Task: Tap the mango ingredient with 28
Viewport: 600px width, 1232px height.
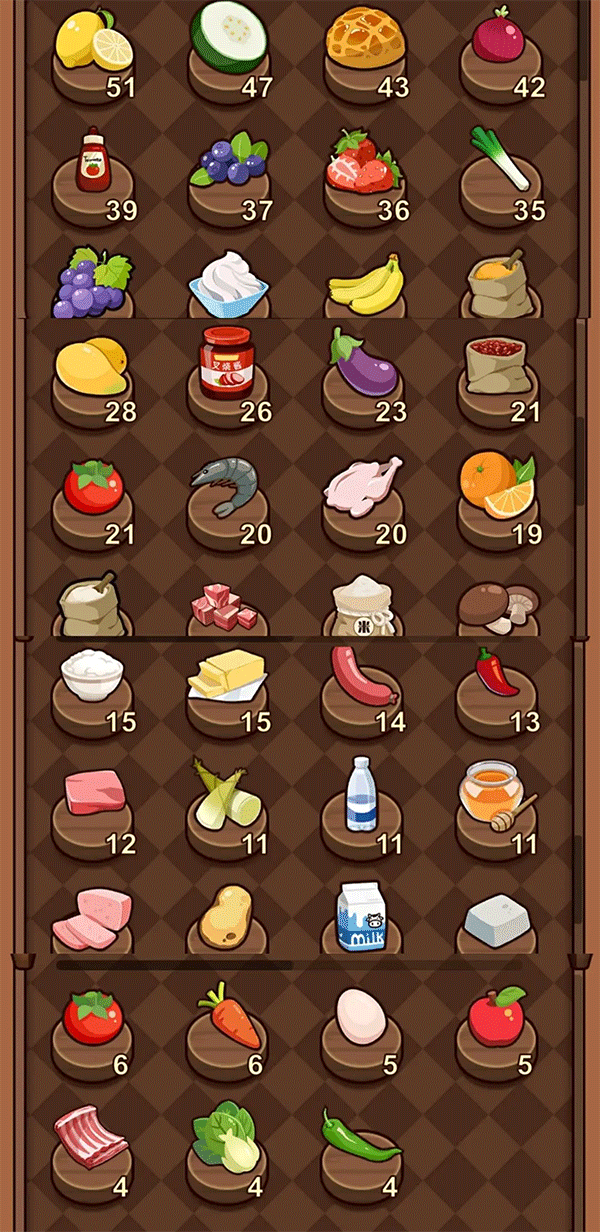Action: (92, 364)
